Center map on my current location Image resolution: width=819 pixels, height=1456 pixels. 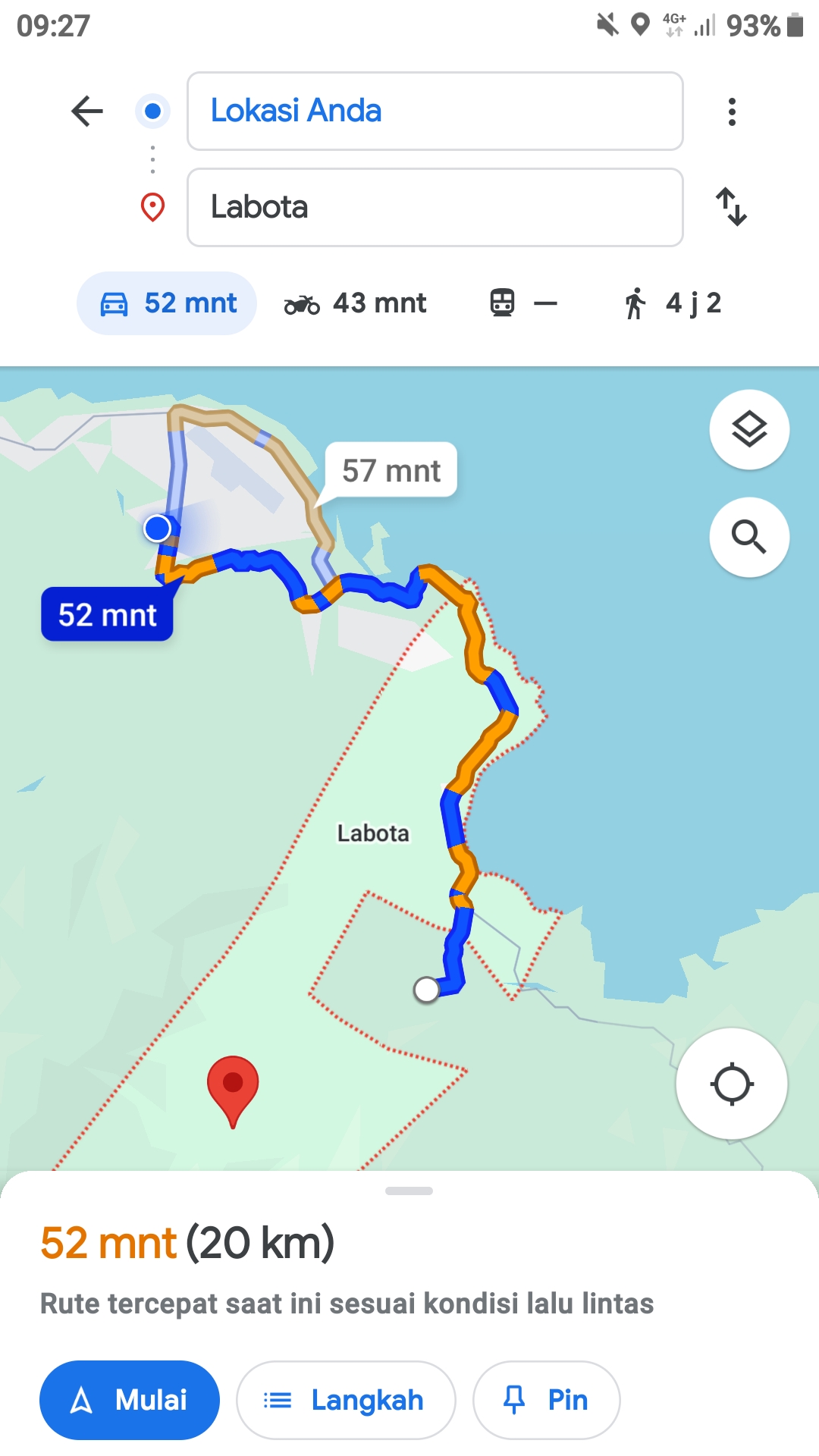pos(732,1084)
